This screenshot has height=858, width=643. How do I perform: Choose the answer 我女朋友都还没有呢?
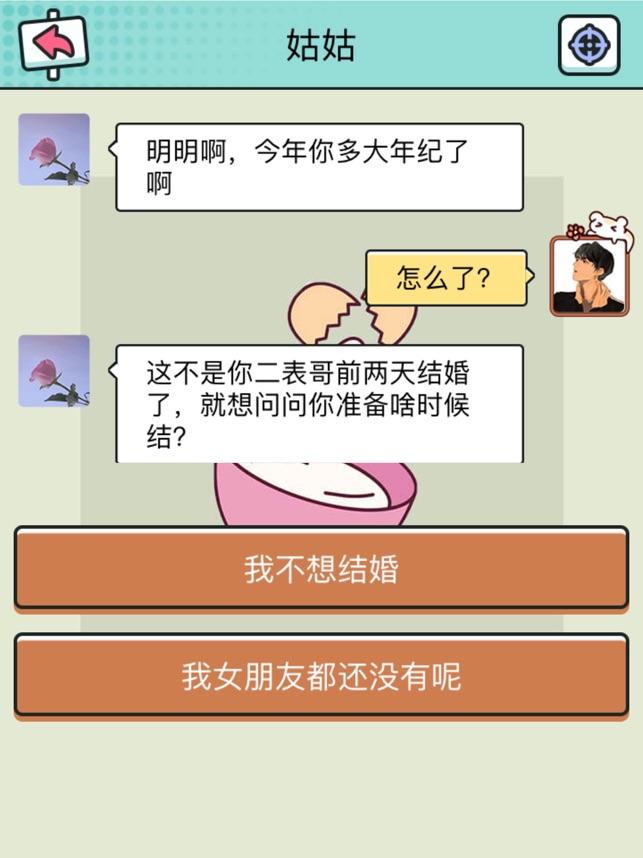[x=321, y=676]
